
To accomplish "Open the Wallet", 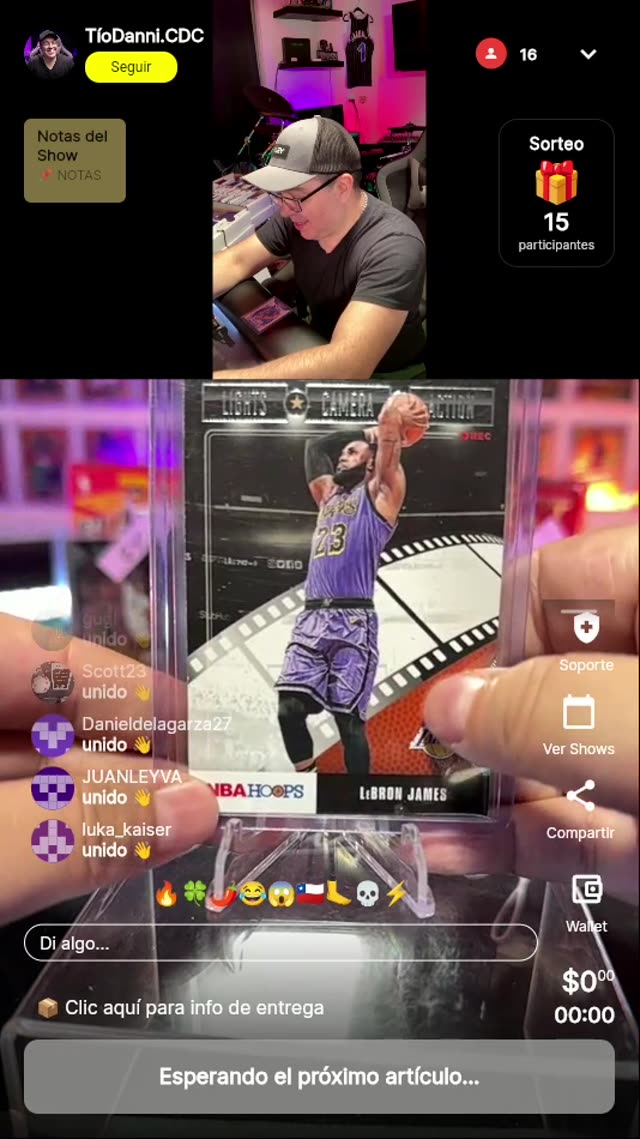I will 586,900.
